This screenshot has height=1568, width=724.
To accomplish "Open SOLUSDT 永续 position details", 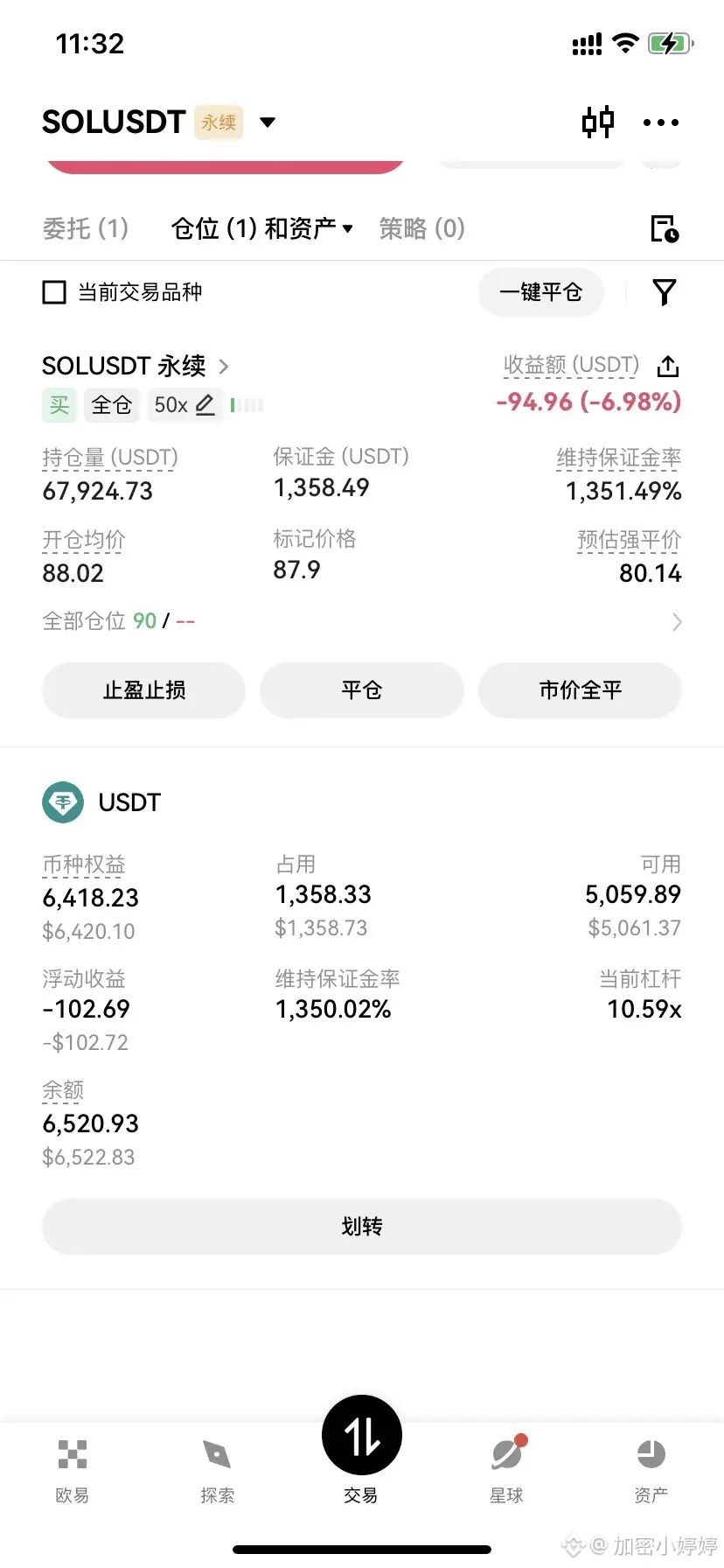I will (136, 366).
